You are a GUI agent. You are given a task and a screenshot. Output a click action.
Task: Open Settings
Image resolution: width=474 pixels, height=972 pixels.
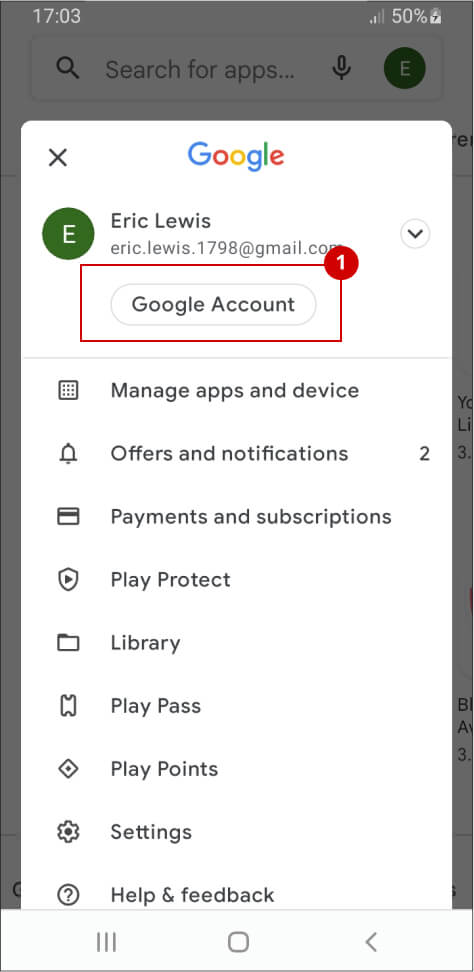pyautogui.click(x=237, y=832)
